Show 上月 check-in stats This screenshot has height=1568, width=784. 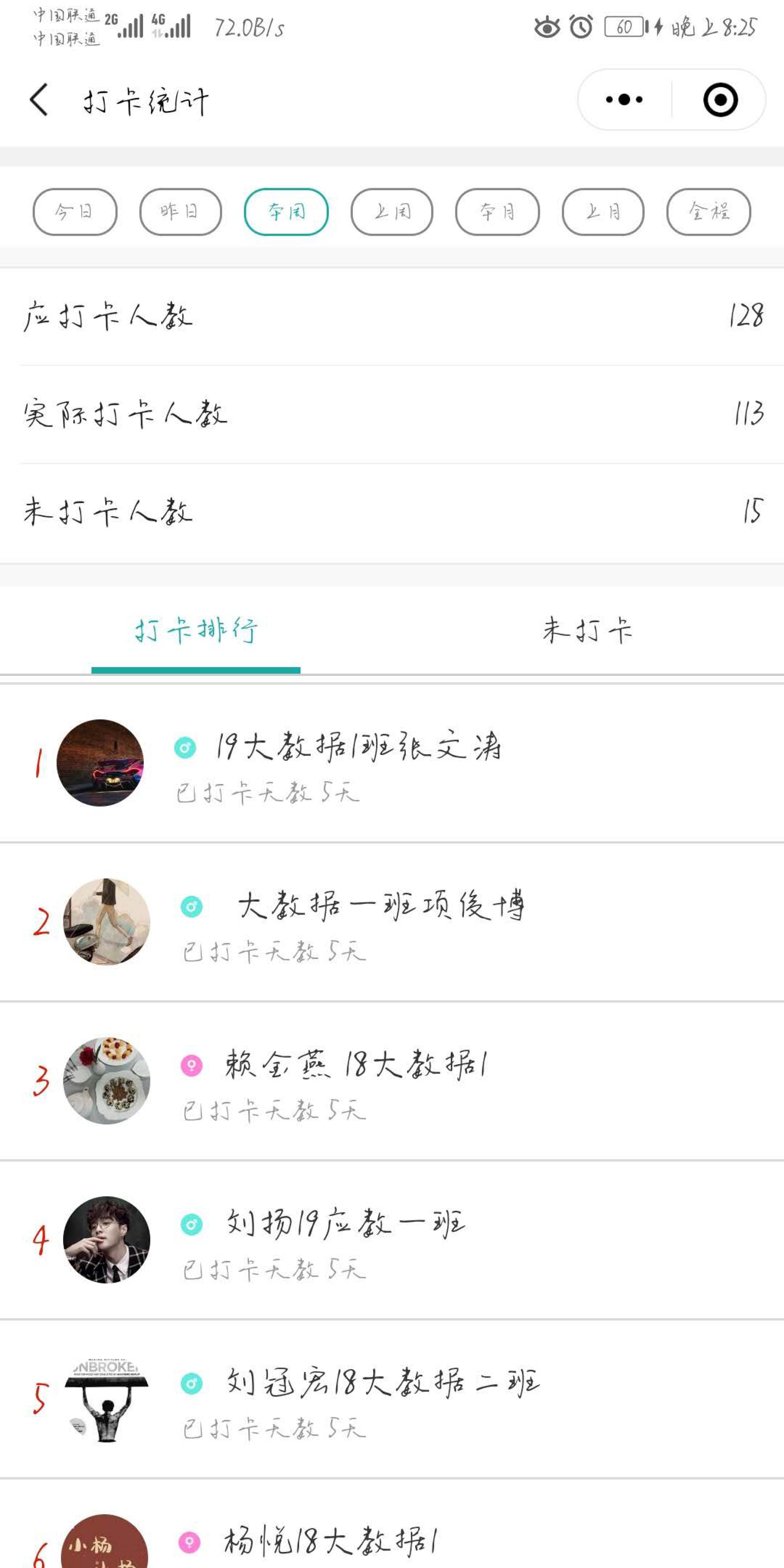[603, 212]
